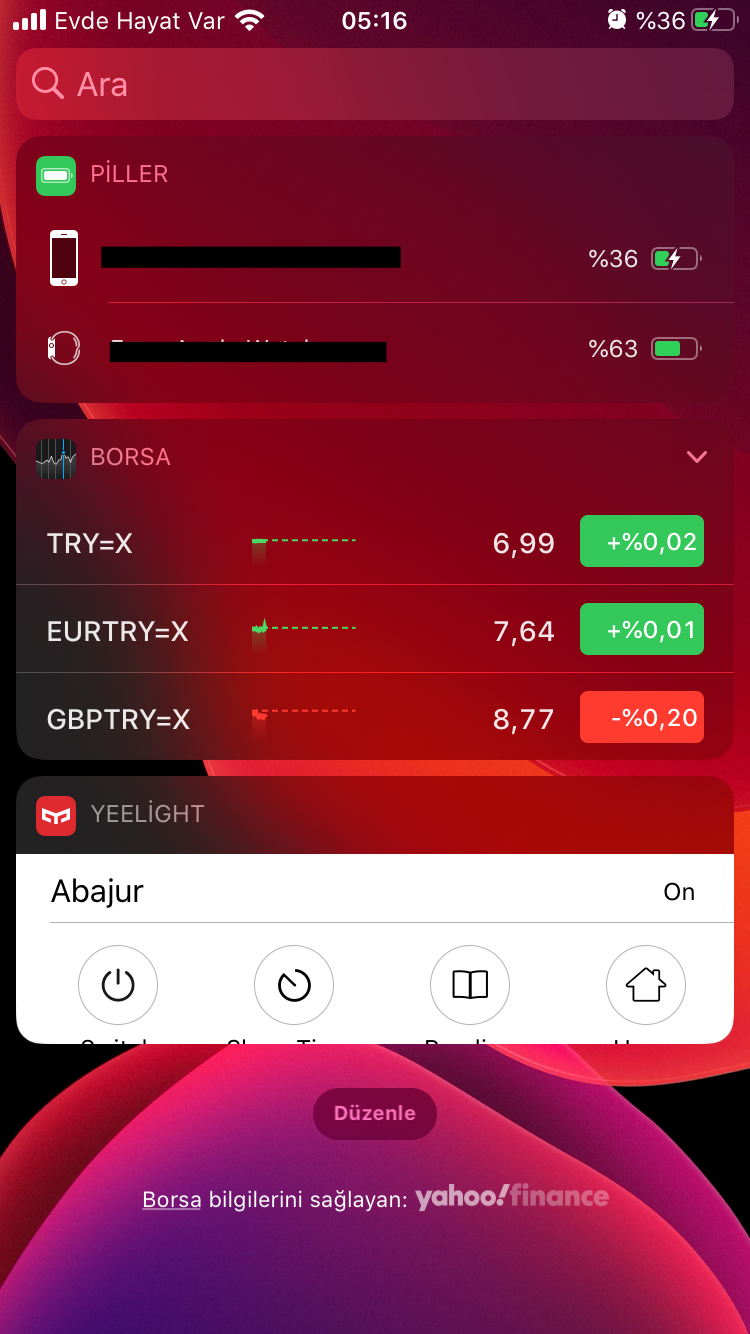Activate the Yeelight reading mode book icon

point(470,986)
